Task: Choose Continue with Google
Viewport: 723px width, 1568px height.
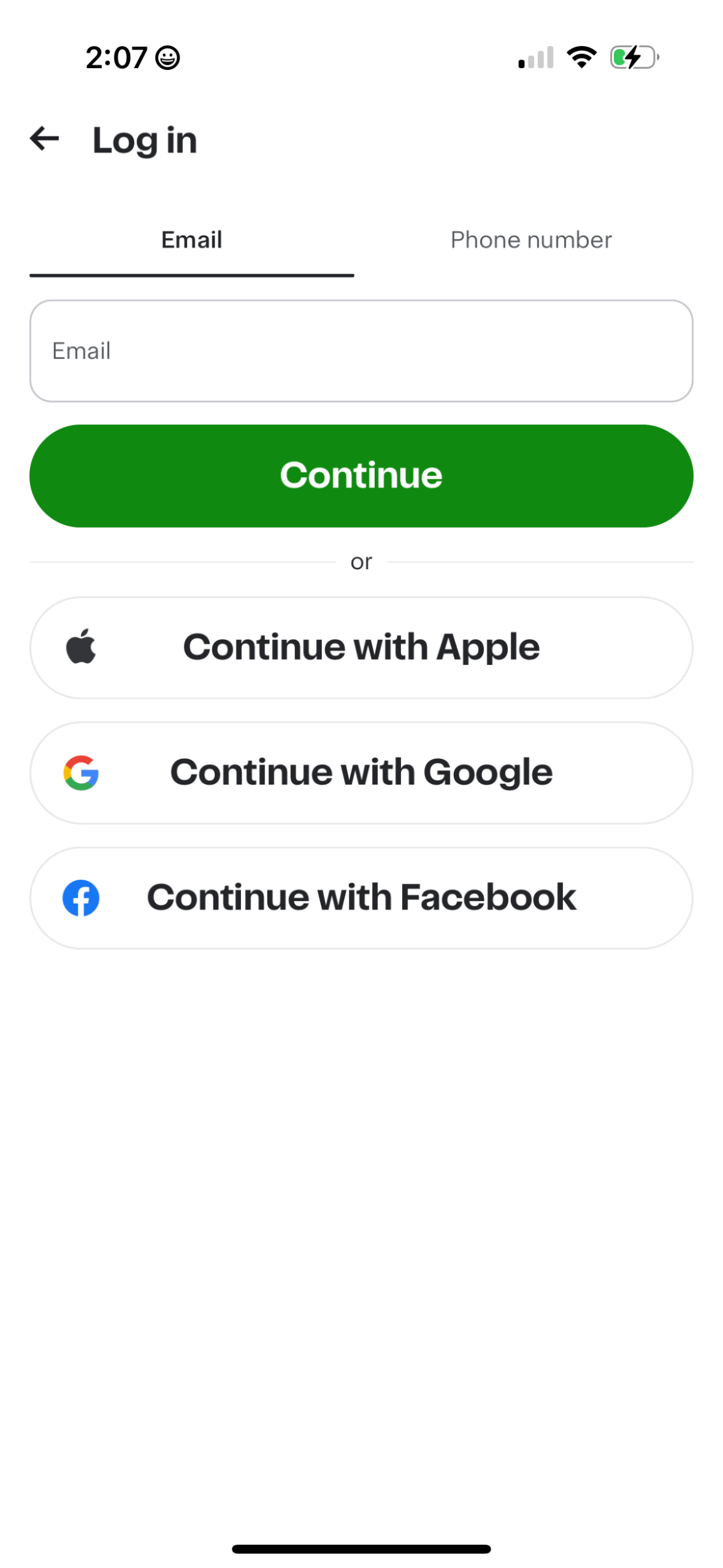Action: pos(361,772)
